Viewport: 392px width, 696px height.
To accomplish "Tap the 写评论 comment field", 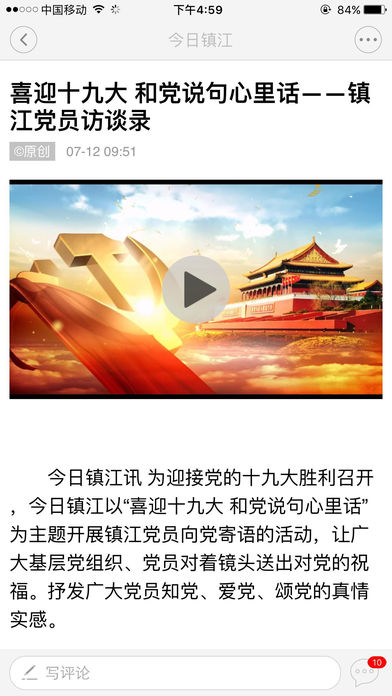I will tap(175, 673).
